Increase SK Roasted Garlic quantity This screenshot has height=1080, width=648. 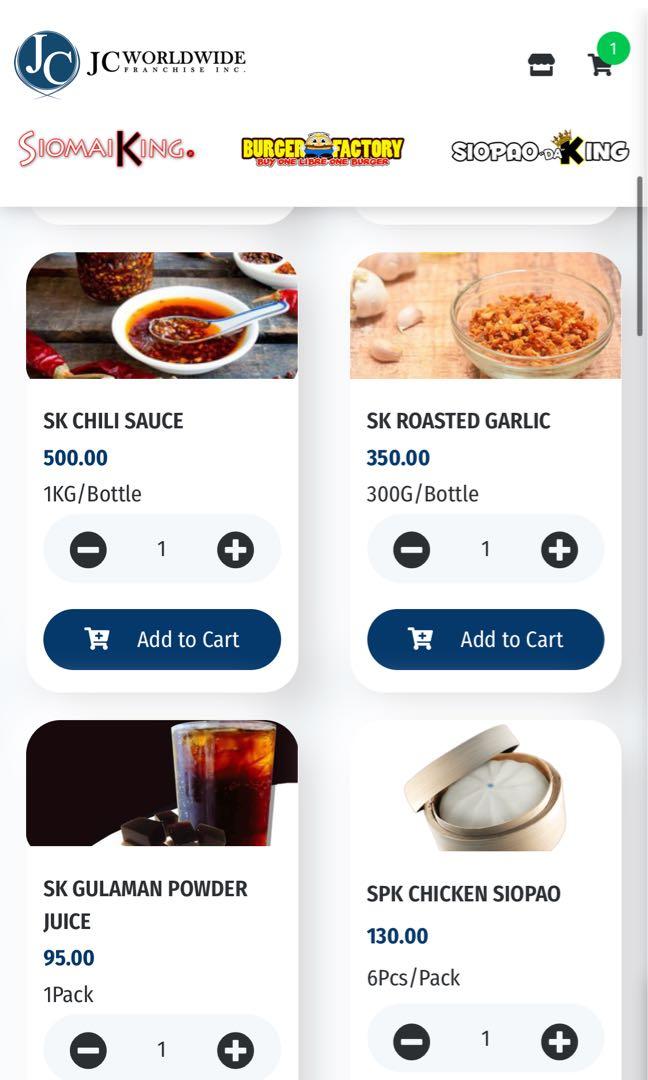click(x=559, y=549)
